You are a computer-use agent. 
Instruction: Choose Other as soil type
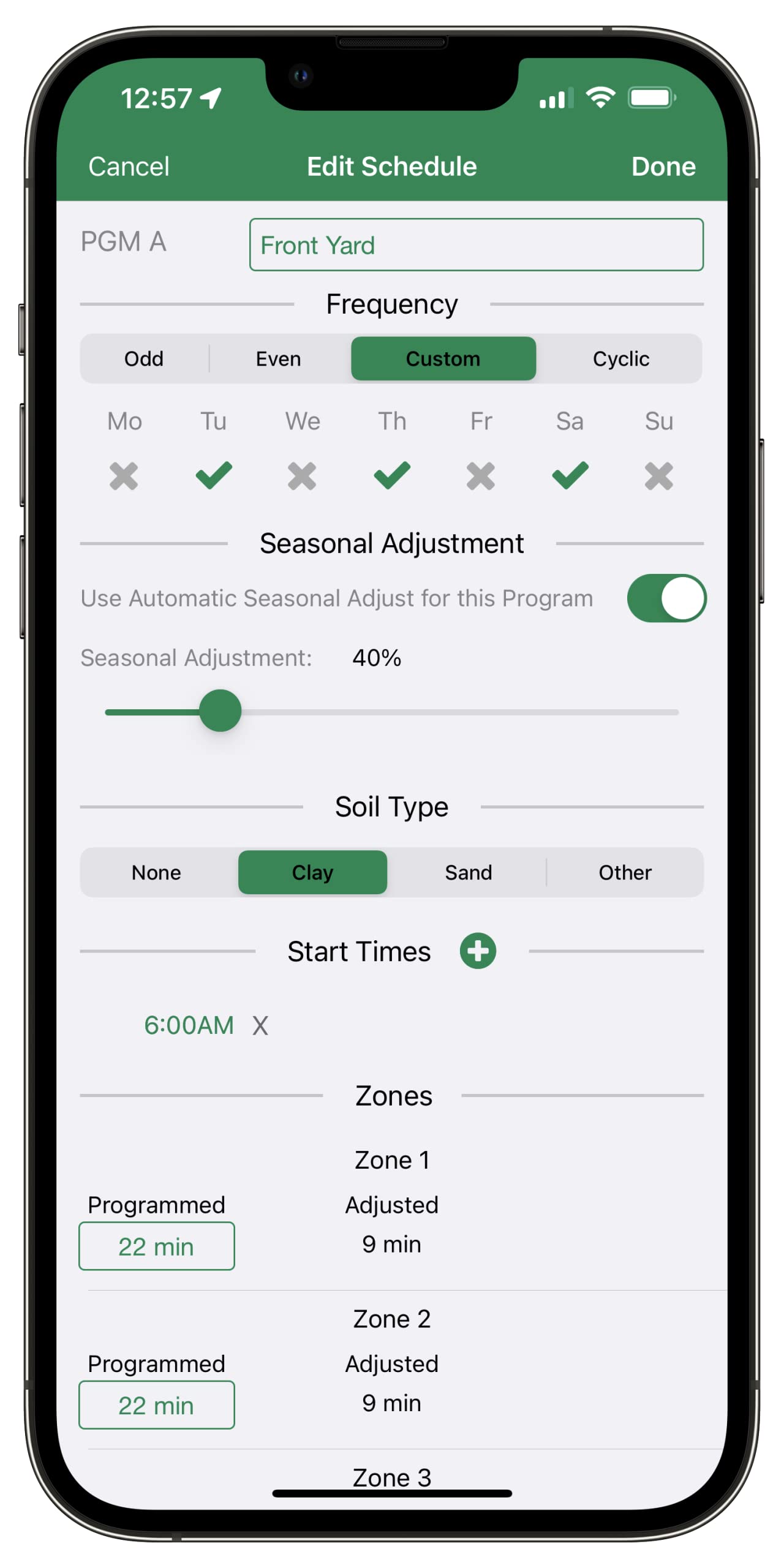625,872
